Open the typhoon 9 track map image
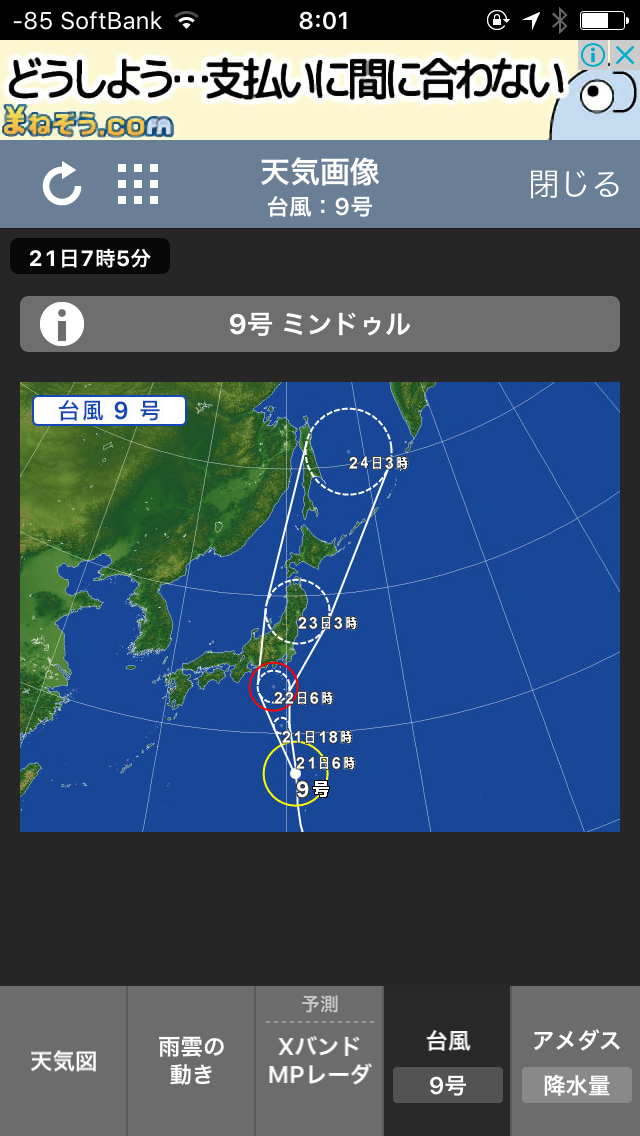 click(x=320, y=607)
